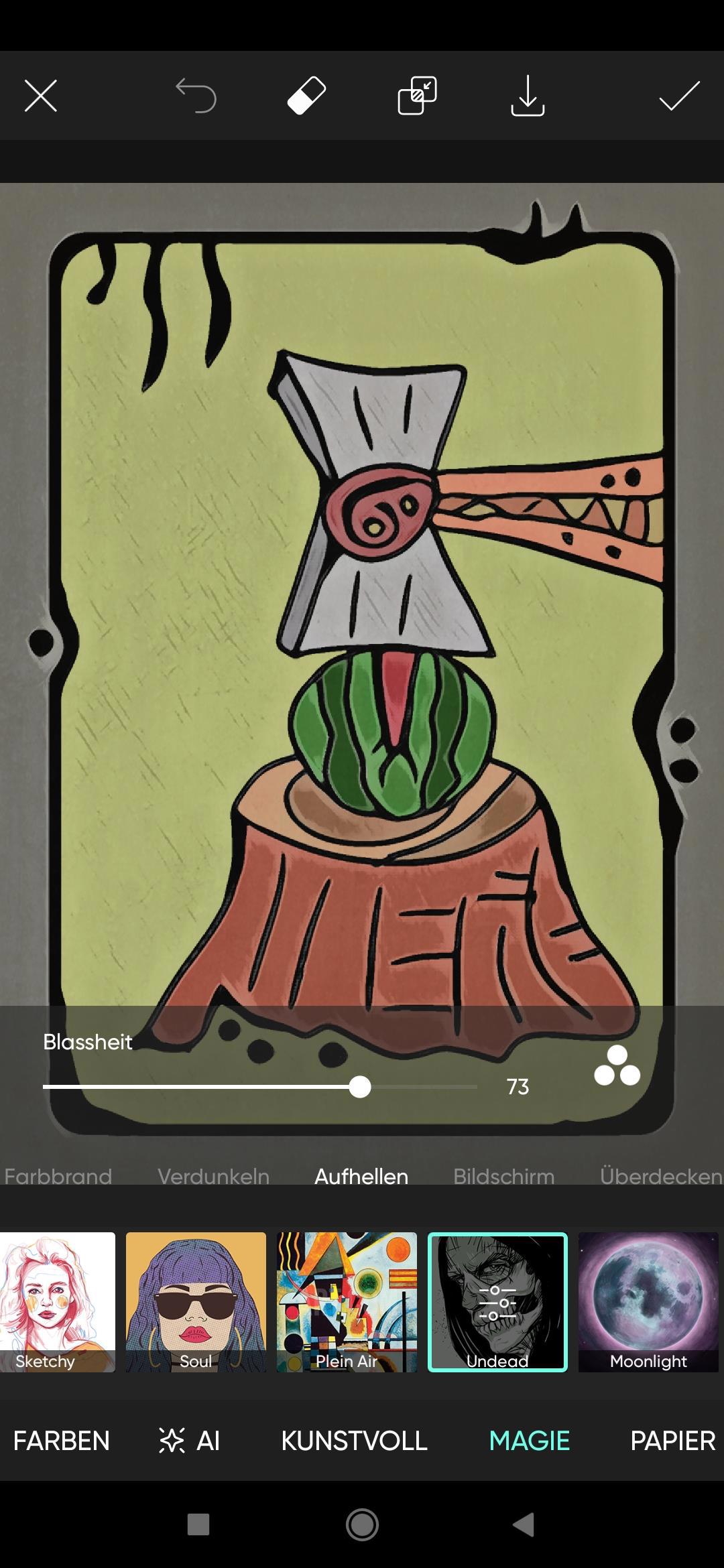Select the eraser tool
The width and height of the screenshot is (724, 1568).
(306, 96)
